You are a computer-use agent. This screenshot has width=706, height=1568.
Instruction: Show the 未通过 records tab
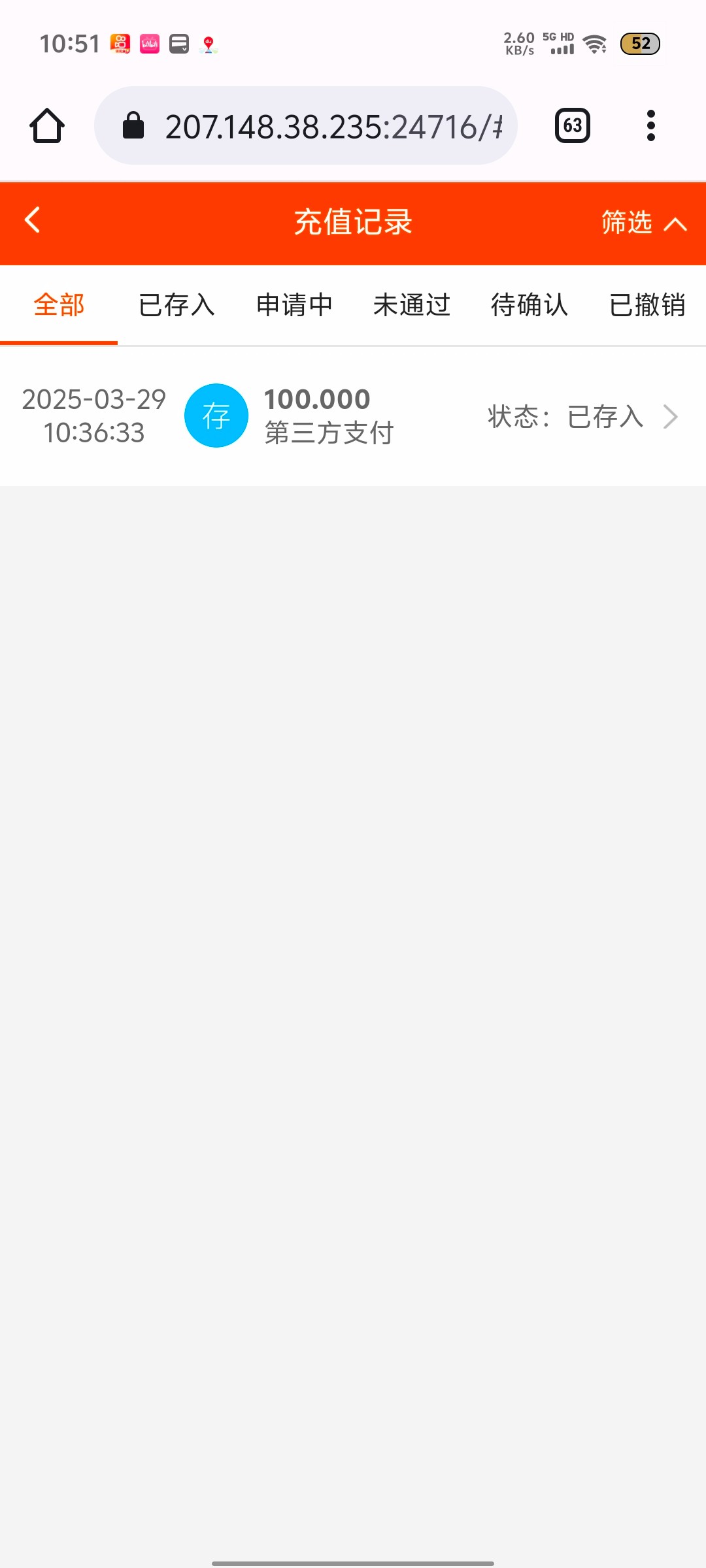[x=412, y=305]
